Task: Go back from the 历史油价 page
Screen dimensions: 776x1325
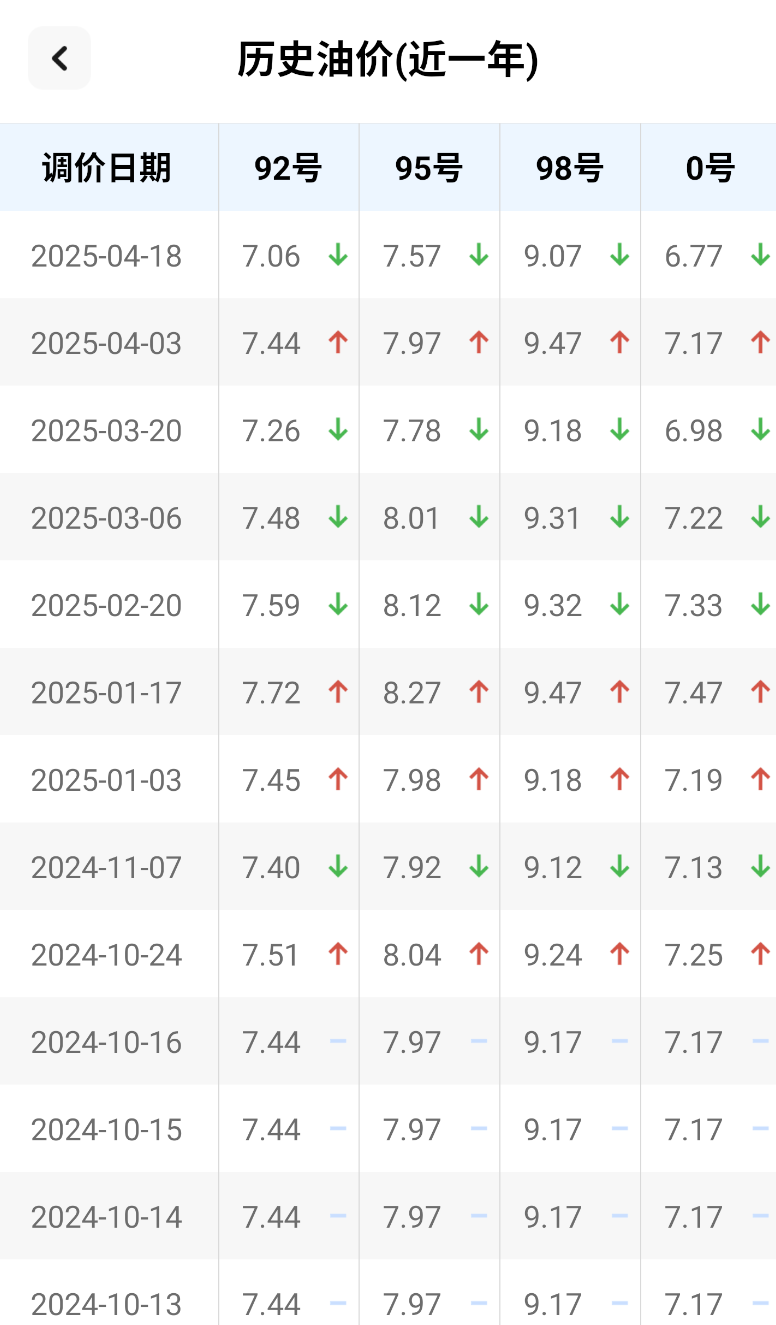Action: tap(59, 58)
